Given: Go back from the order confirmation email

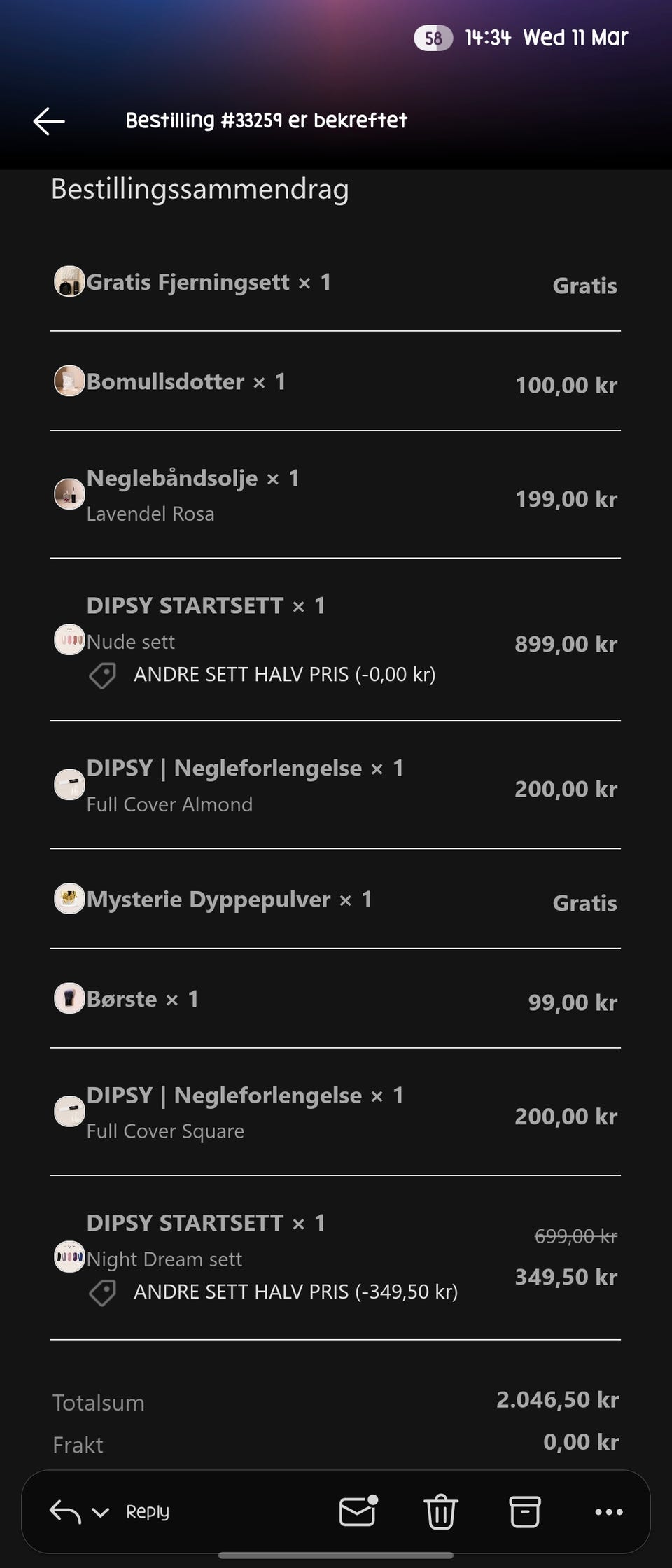Looking at the screenshot, I should 49,120.
